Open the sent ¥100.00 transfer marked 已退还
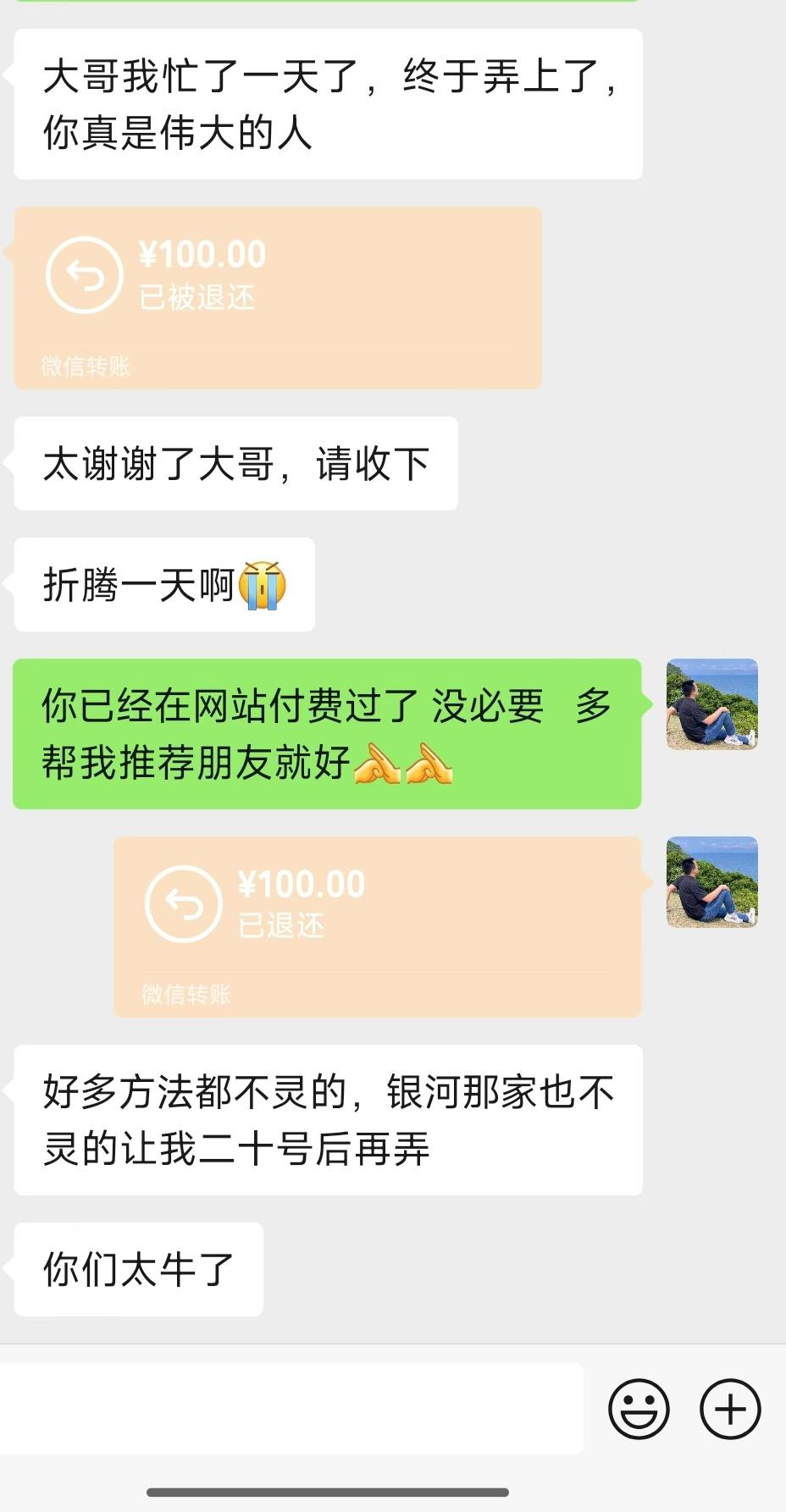Screen dimensions: 786x1512 pyautogui.click(x=378, y=927)
